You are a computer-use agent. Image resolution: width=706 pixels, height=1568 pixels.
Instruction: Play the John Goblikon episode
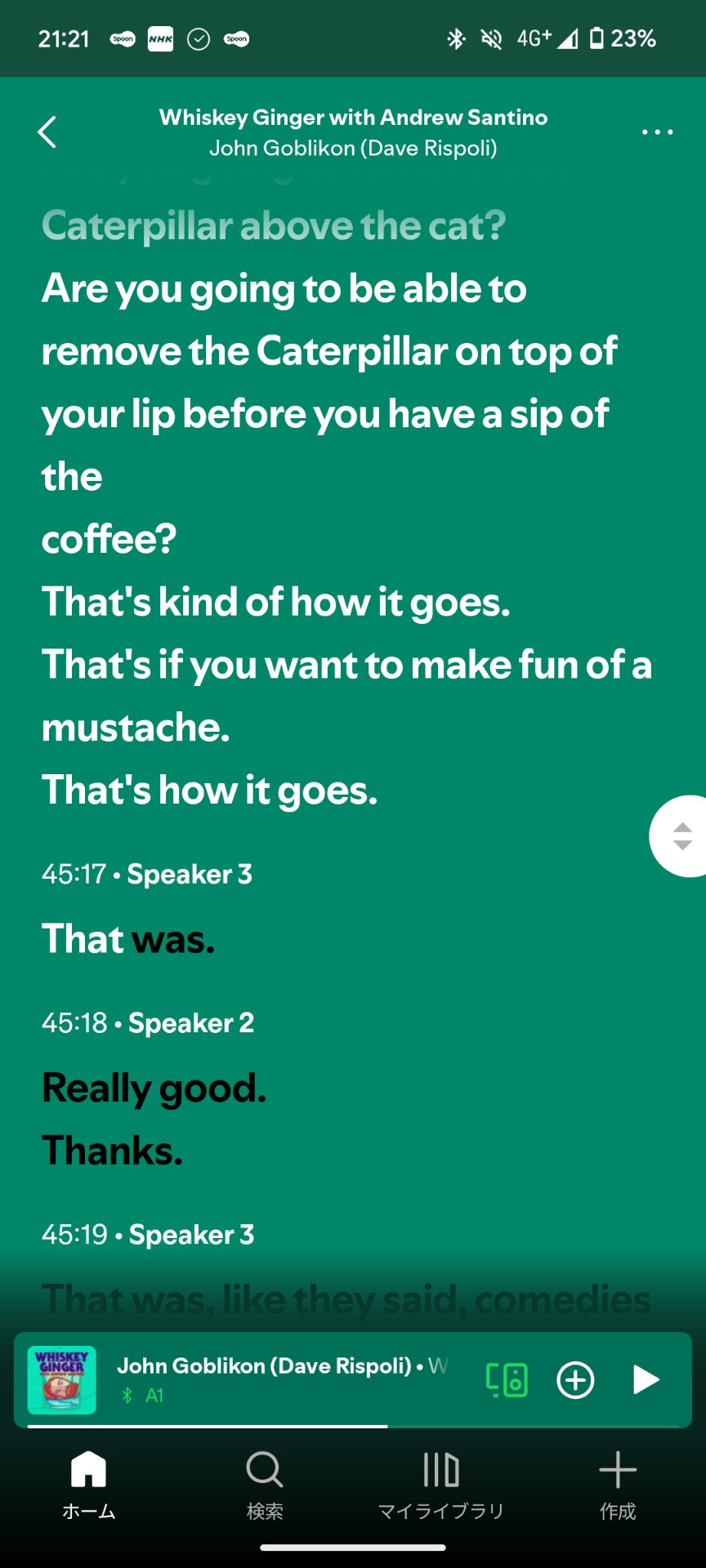646,1380
